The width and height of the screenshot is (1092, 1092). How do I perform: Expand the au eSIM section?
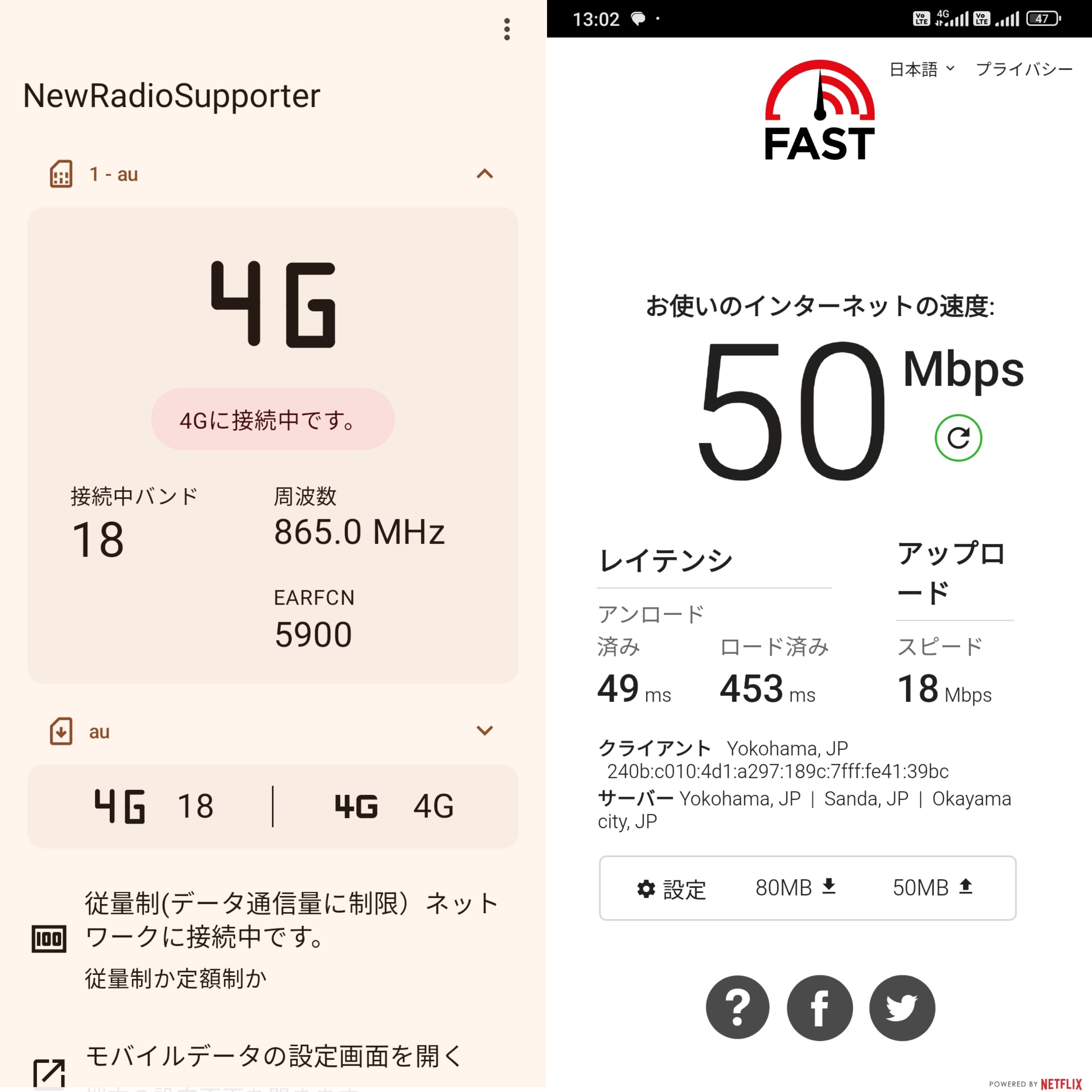(x=484, y=730)
